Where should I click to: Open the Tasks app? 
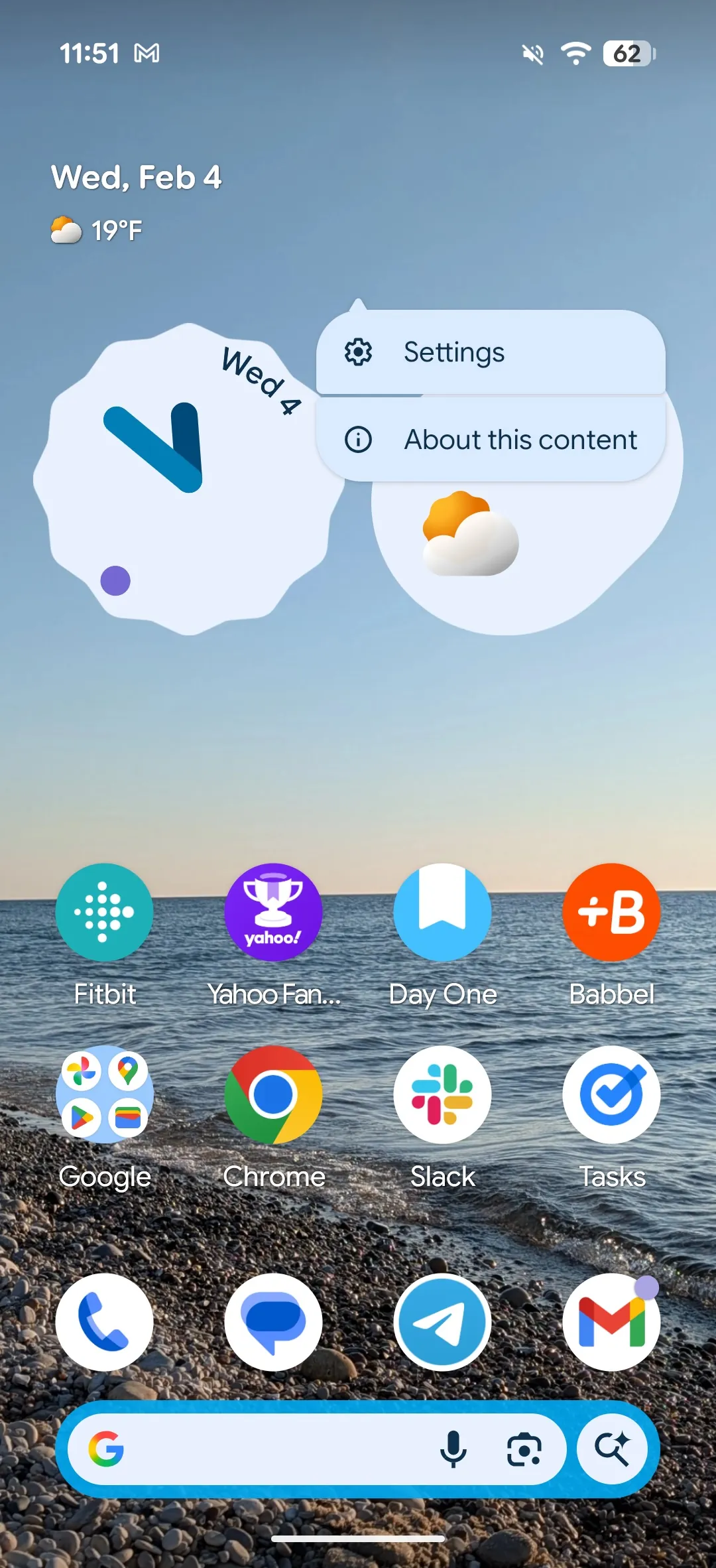611,1095
